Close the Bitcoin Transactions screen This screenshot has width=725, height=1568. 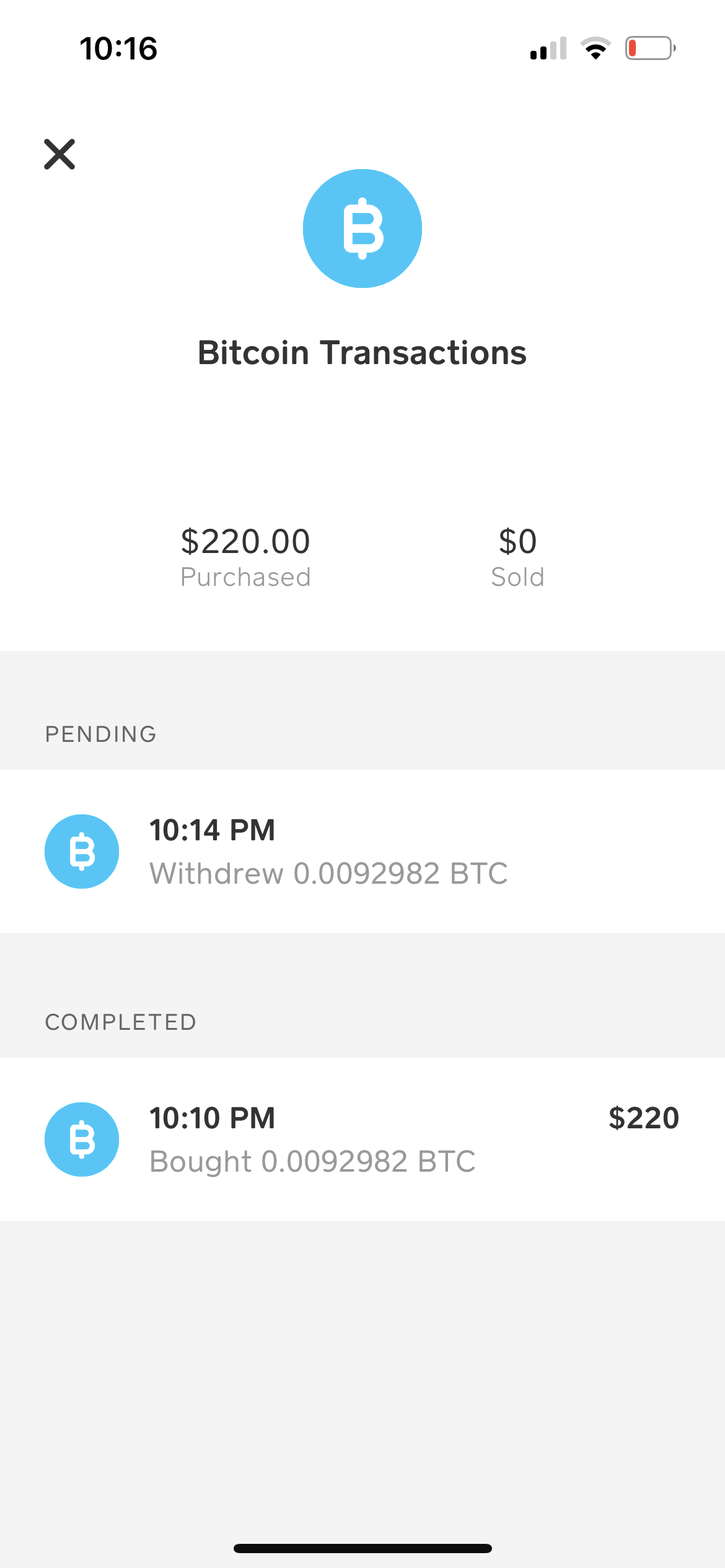pyautogui.click(x=59, y=154)
